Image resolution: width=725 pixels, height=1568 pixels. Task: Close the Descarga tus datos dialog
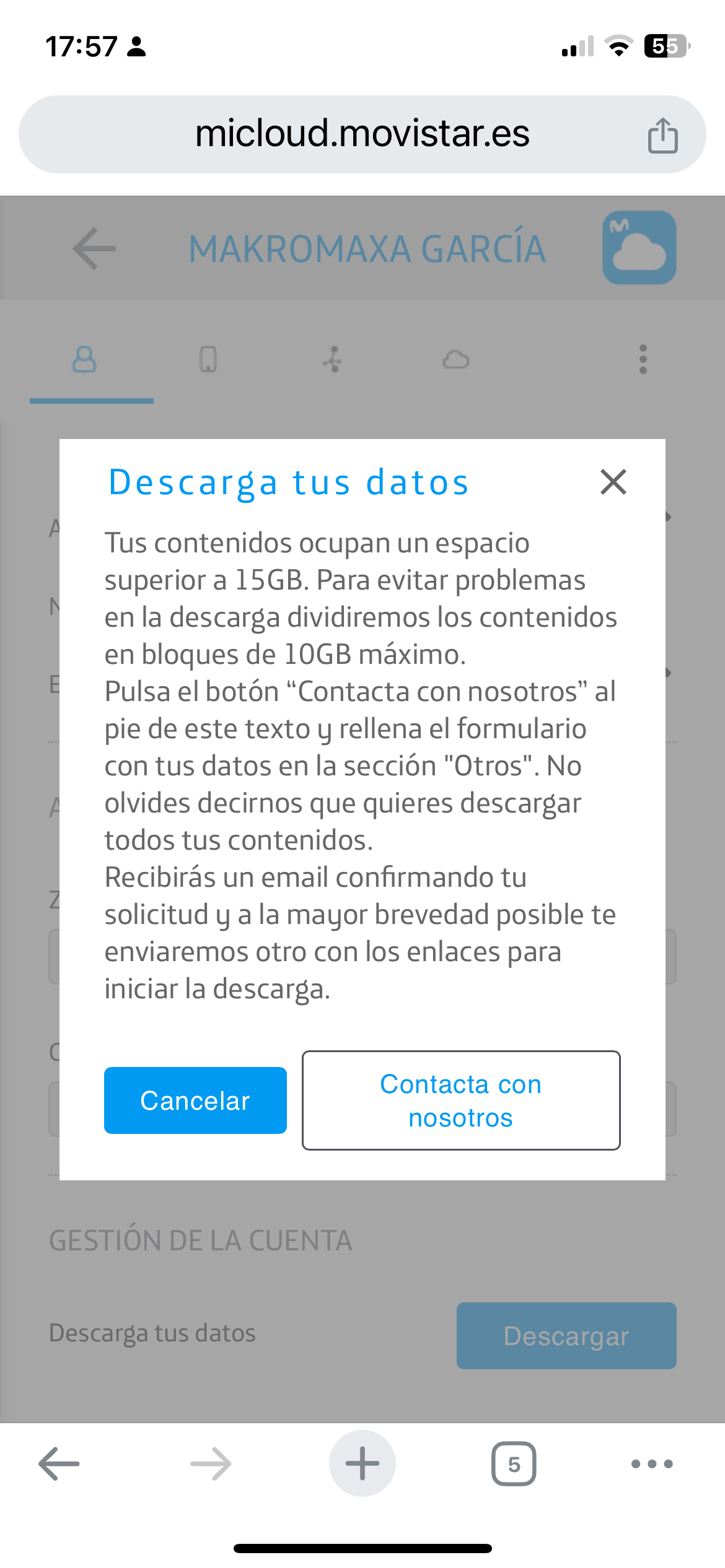[613, 482]
